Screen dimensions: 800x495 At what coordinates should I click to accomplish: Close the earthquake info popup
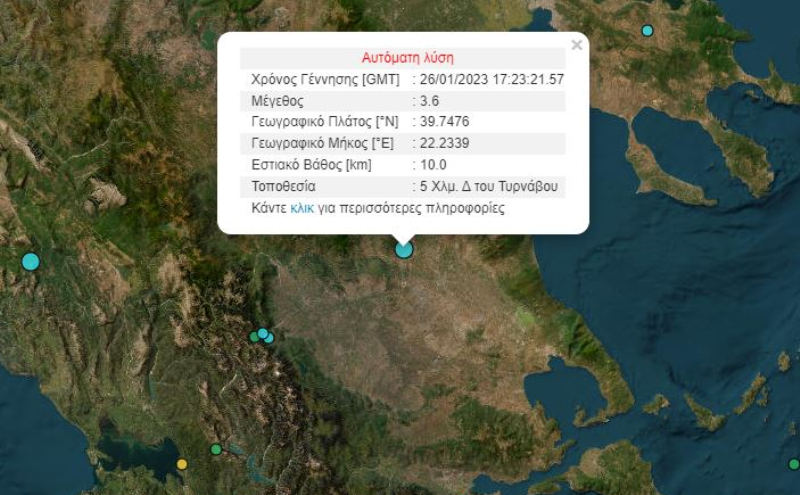576,45
